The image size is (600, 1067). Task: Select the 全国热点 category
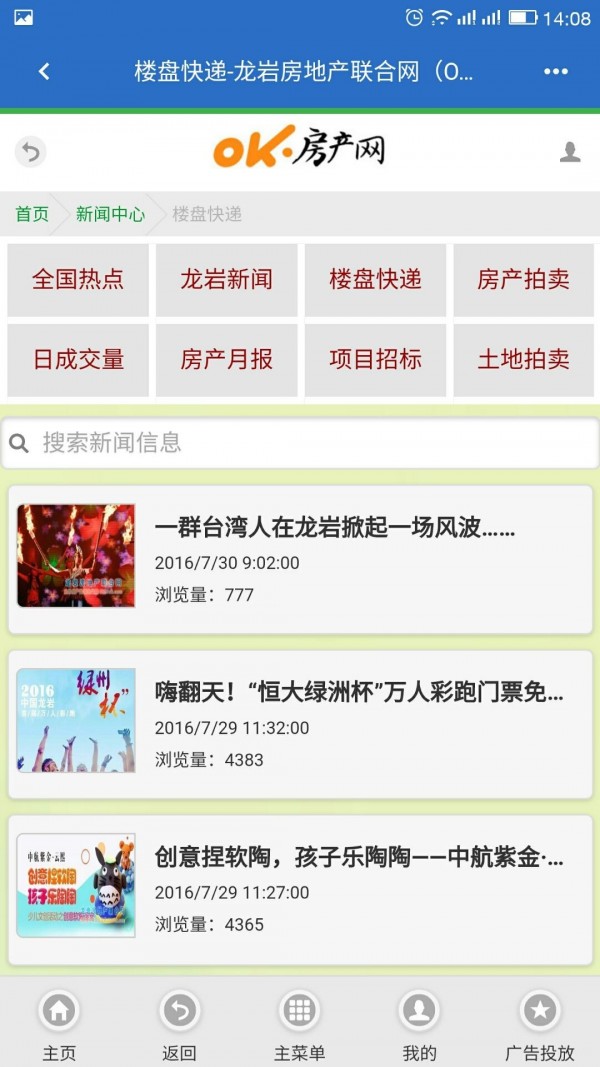click(78, 279)
